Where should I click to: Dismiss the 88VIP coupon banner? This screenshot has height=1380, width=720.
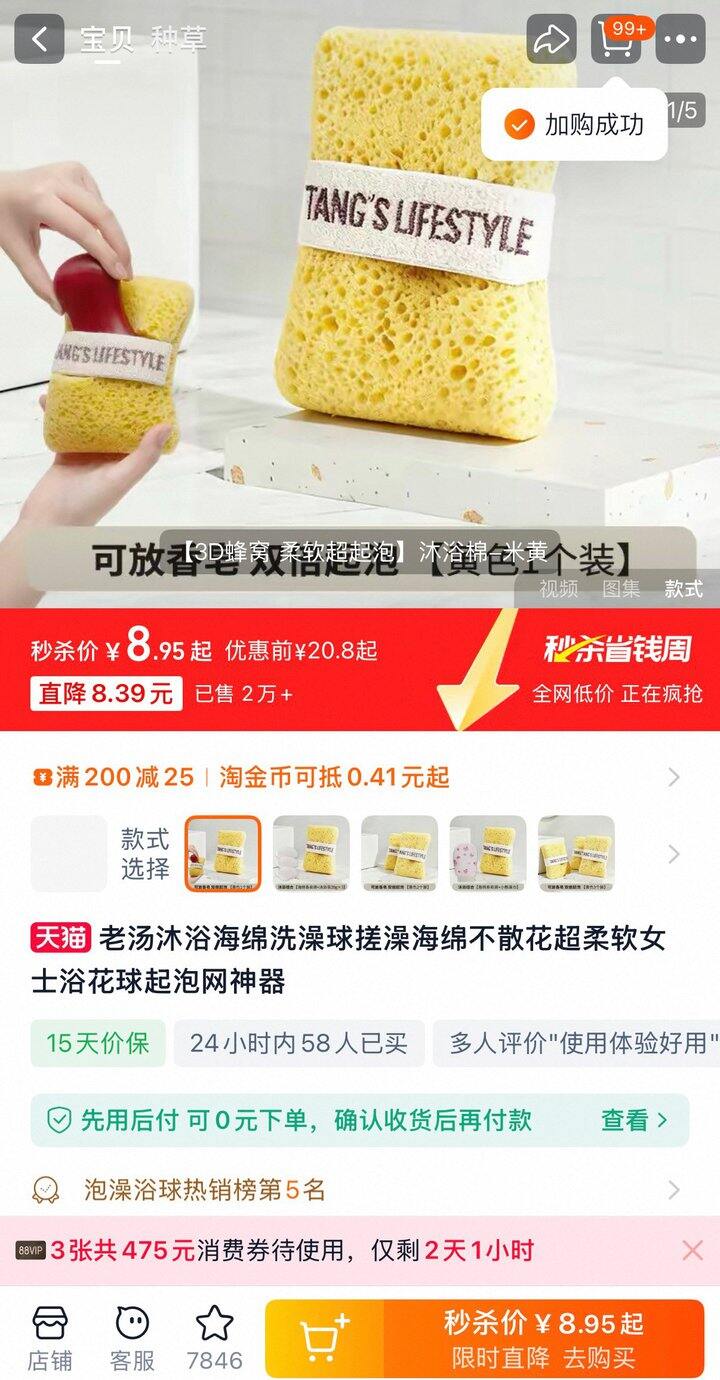[x=691, y=1250]
